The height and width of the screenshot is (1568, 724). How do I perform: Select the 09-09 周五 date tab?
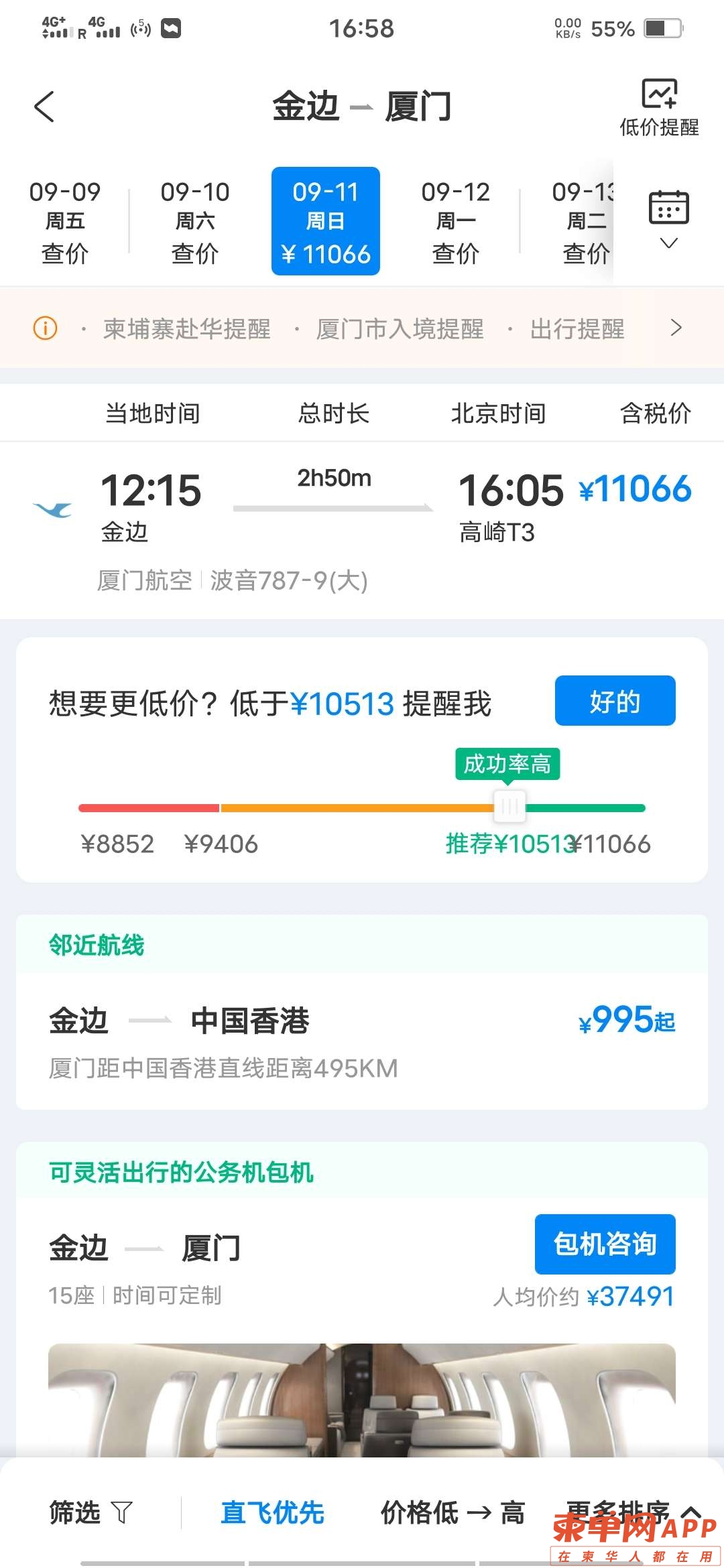[65, 221]
